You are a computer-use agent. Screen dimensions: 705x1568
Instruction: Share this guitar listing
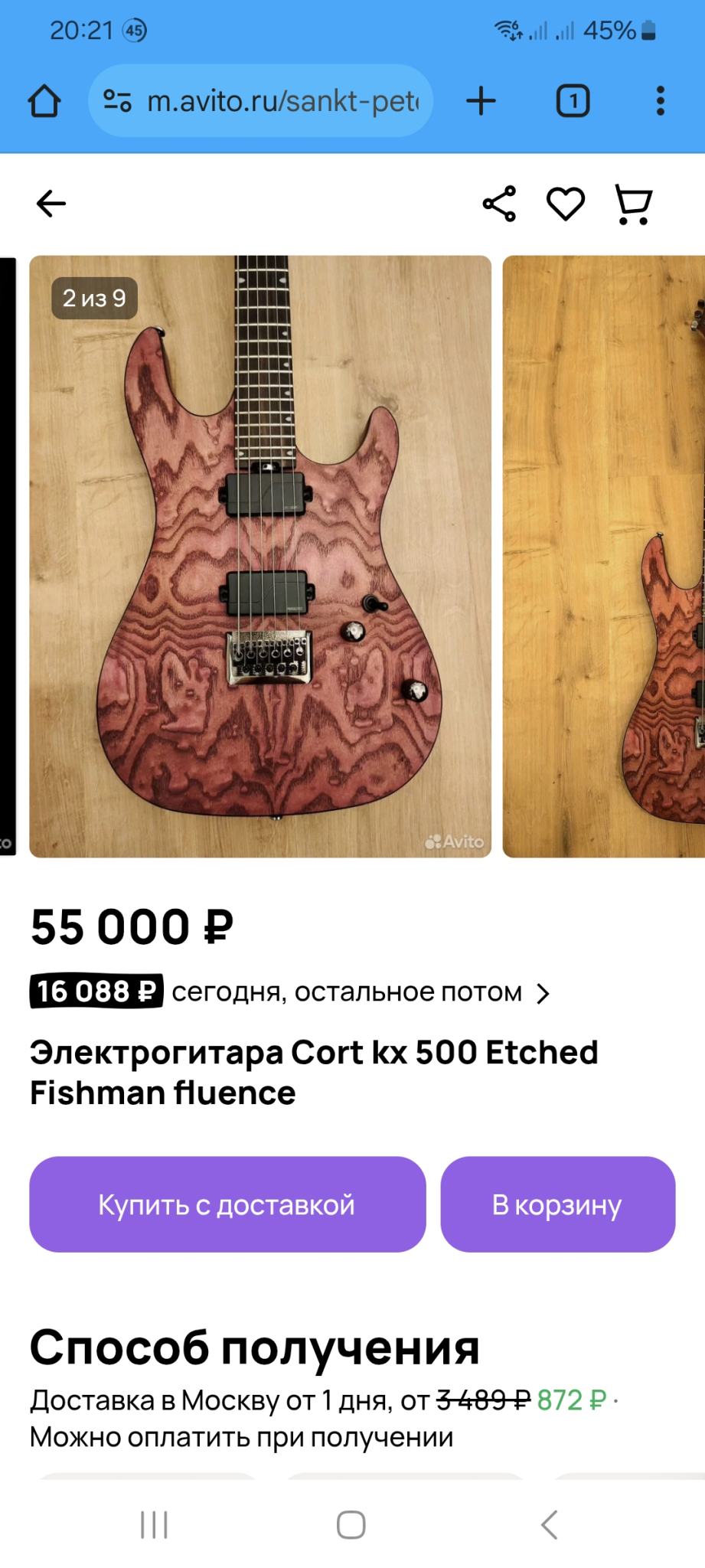click(499, 204)
